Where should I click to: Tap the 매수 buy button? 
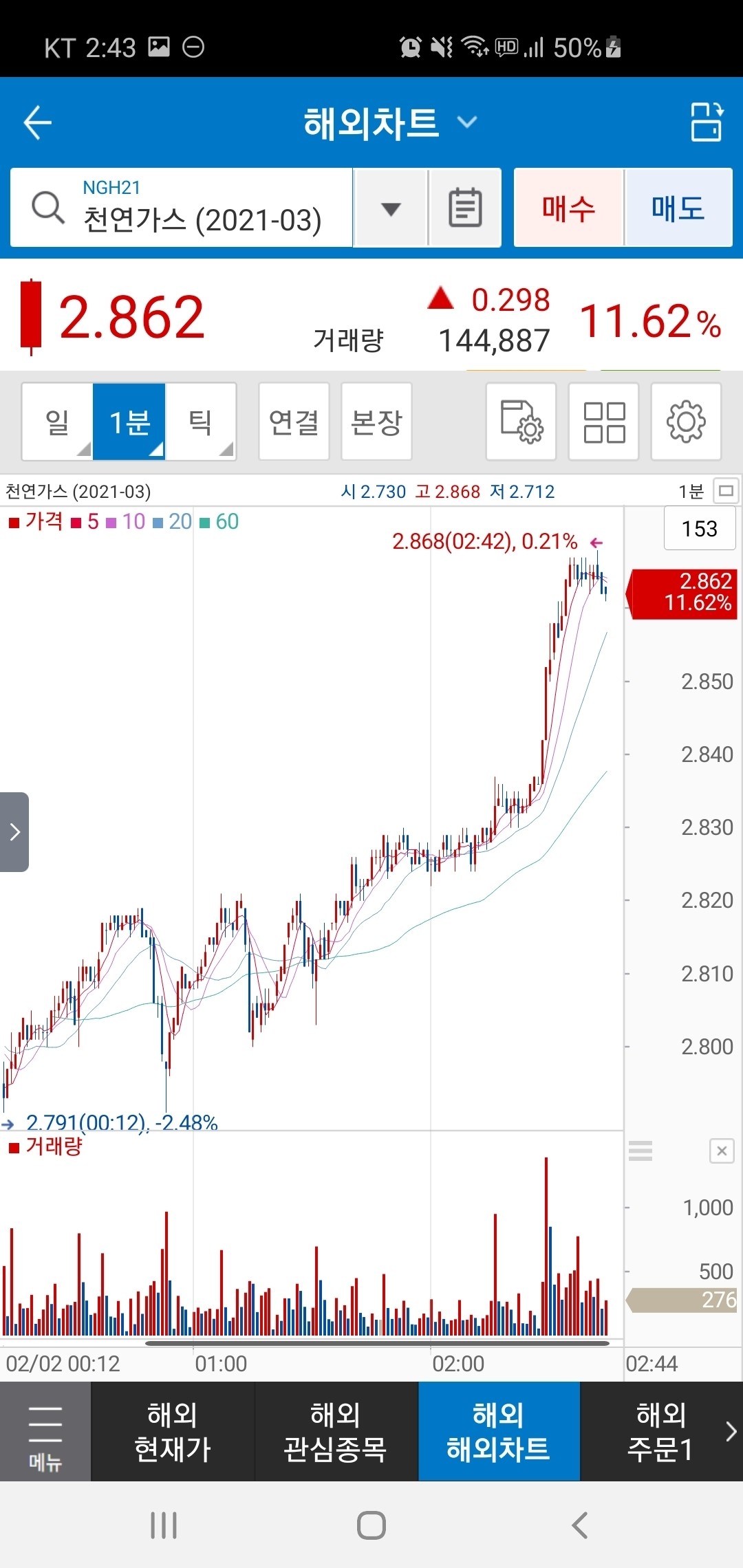pyautogui.click(x=568, y=208)
